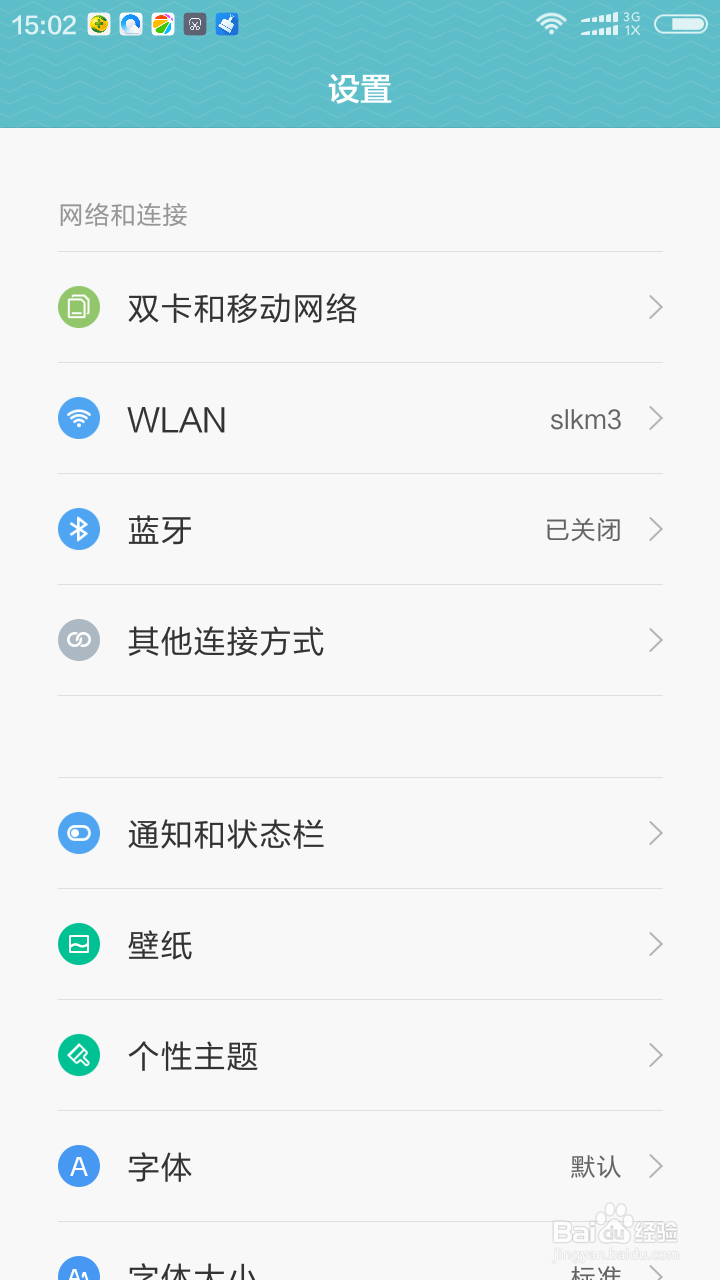
Task: Tap the Bluetooth icon
Action: point(79,529)
